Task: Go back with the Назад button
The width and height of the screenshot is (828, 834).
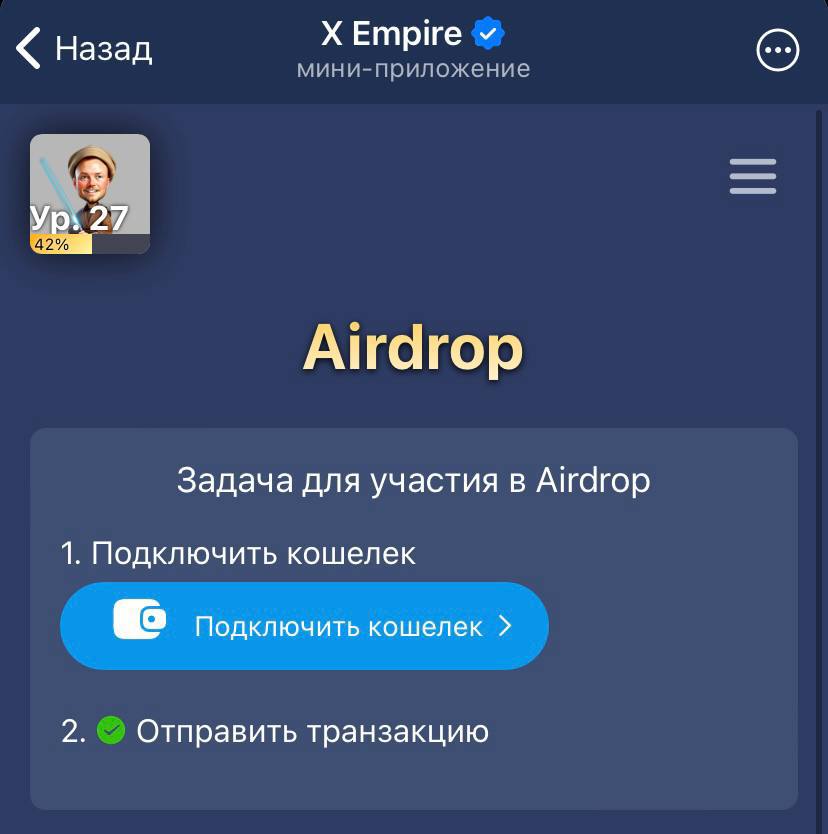Action: click(x=84, y=48)
